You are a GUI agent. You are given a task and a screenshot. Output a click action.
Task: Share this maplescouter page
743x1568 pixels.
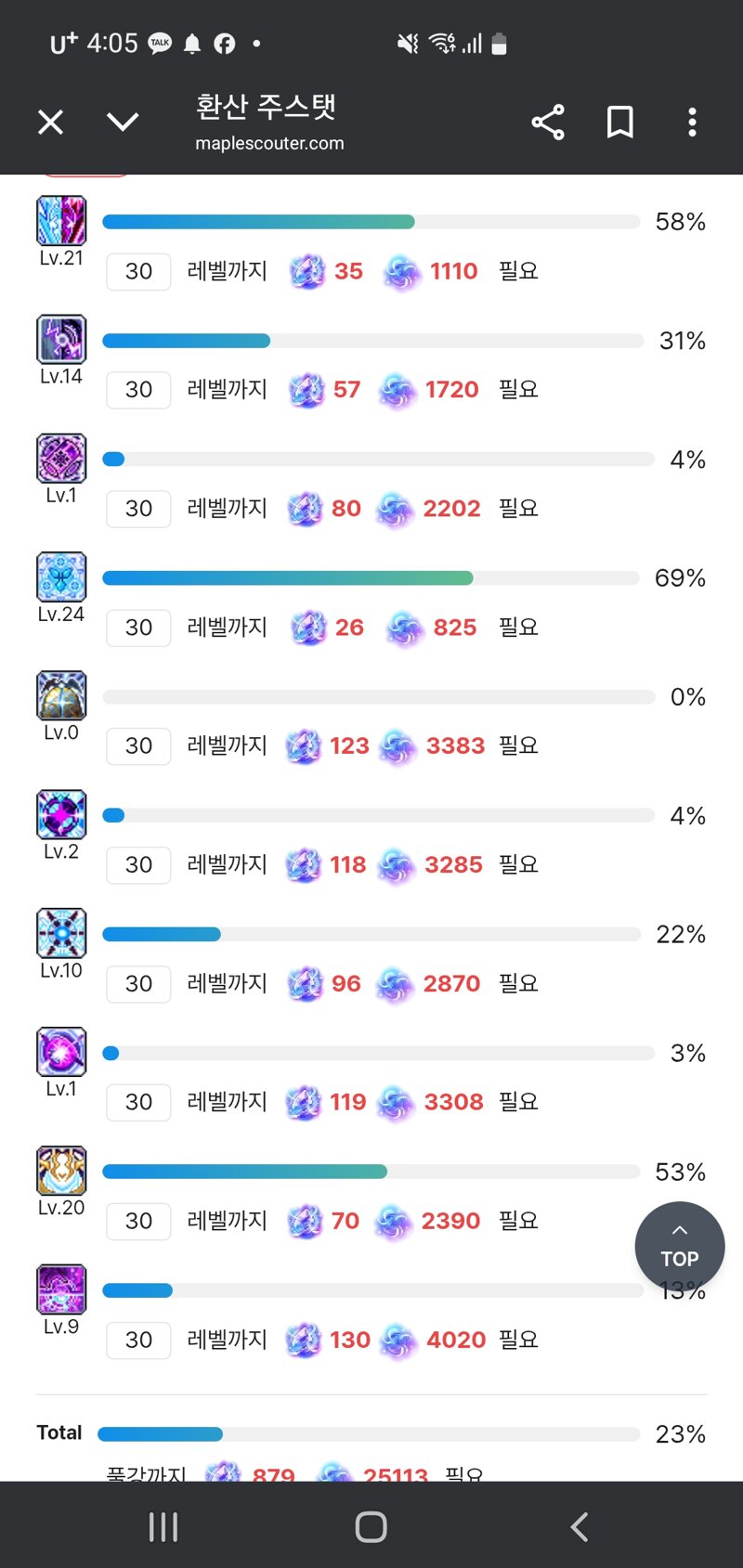point(548,122)
